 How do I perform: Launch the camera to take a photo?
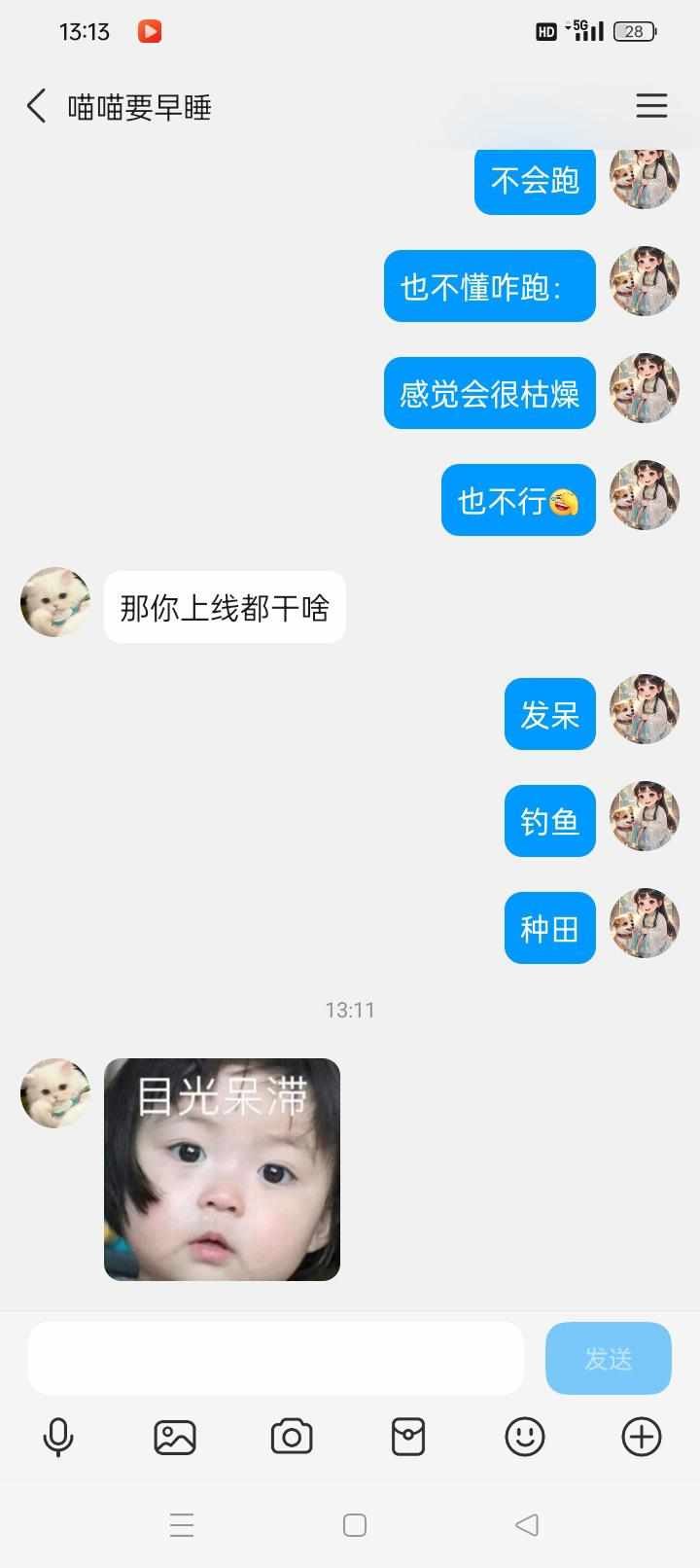click(292, 1437)
